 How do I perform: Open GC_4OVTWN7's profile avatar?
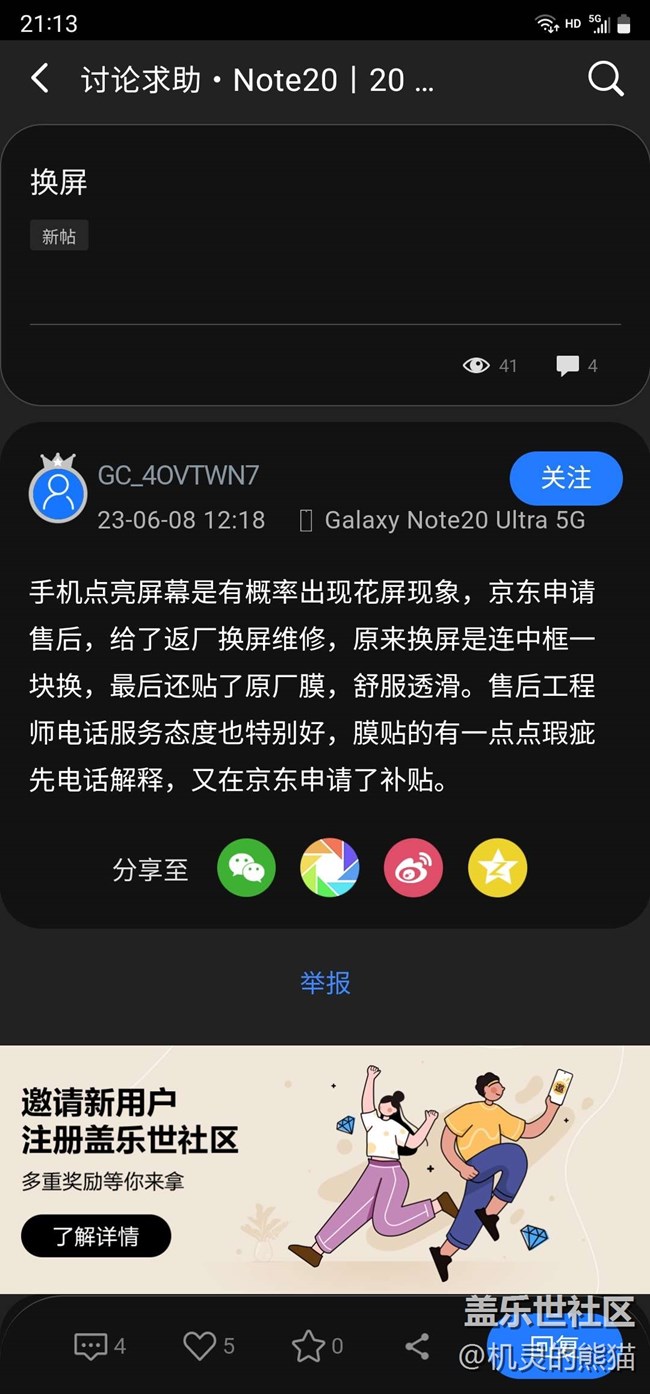pos(58,490)
